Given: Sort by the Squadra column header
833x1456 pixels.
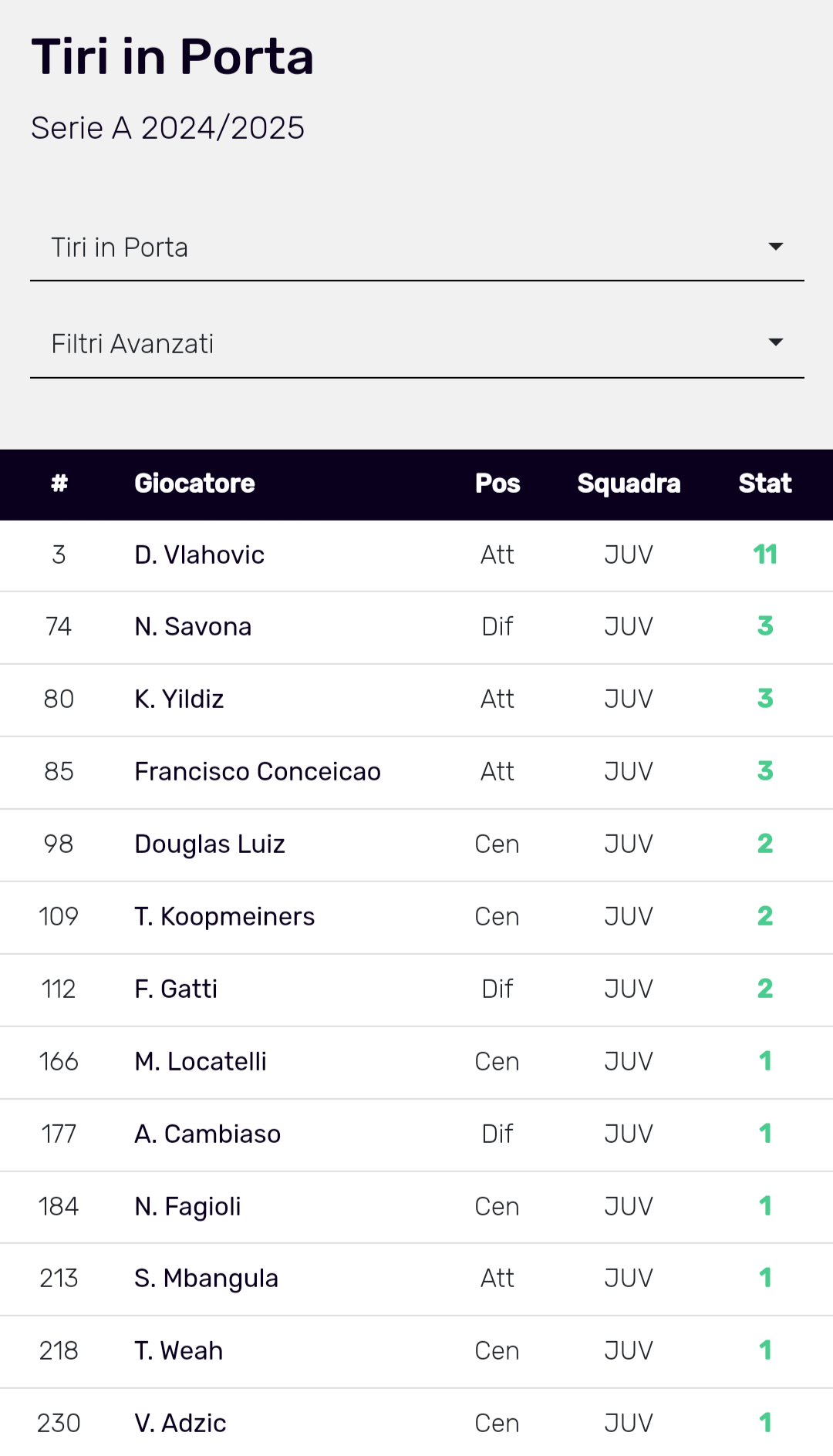Looking at the screenshot, I should click(629, 484).
